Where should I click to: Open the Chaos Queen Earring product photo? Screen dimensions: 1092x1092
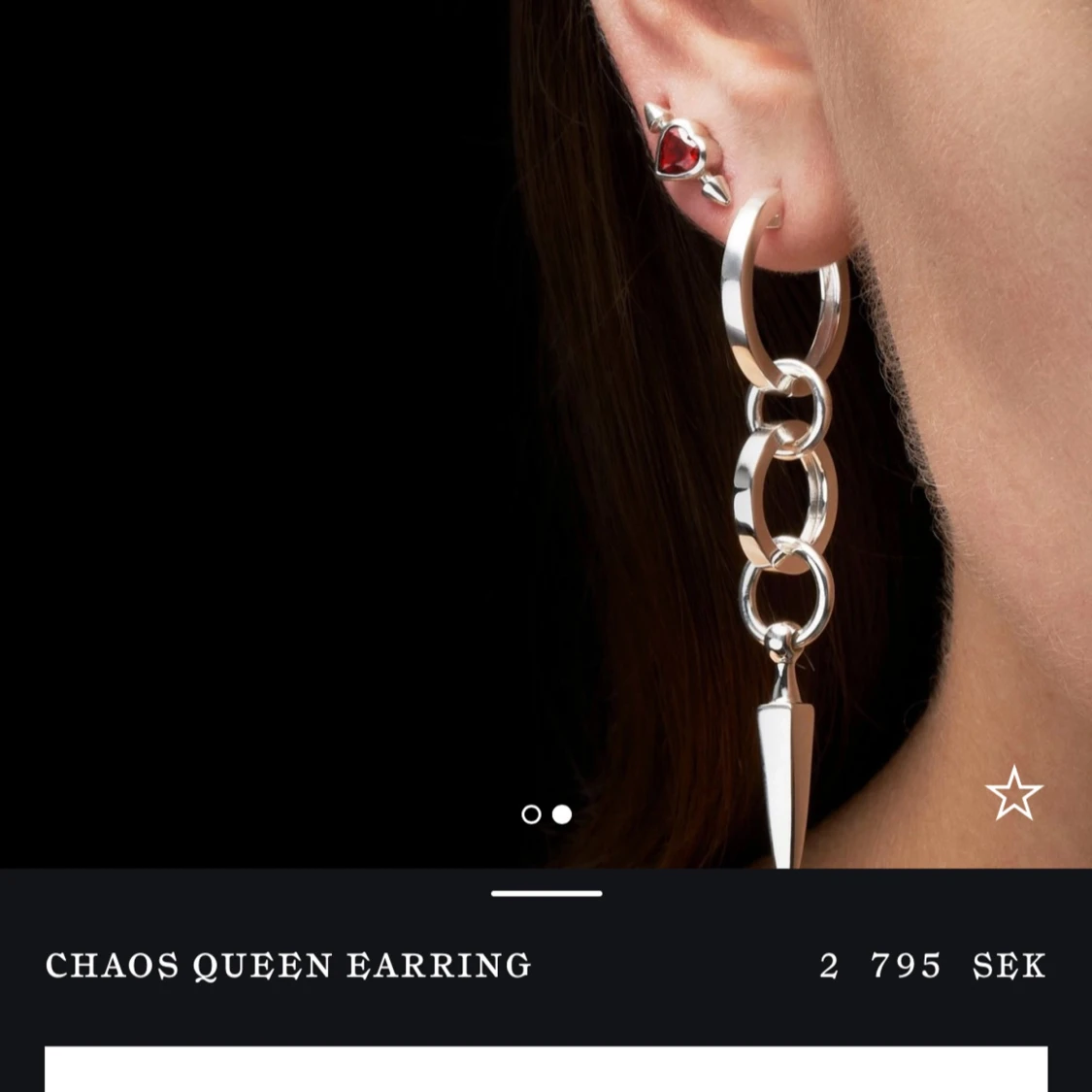[x=546, y=408]
